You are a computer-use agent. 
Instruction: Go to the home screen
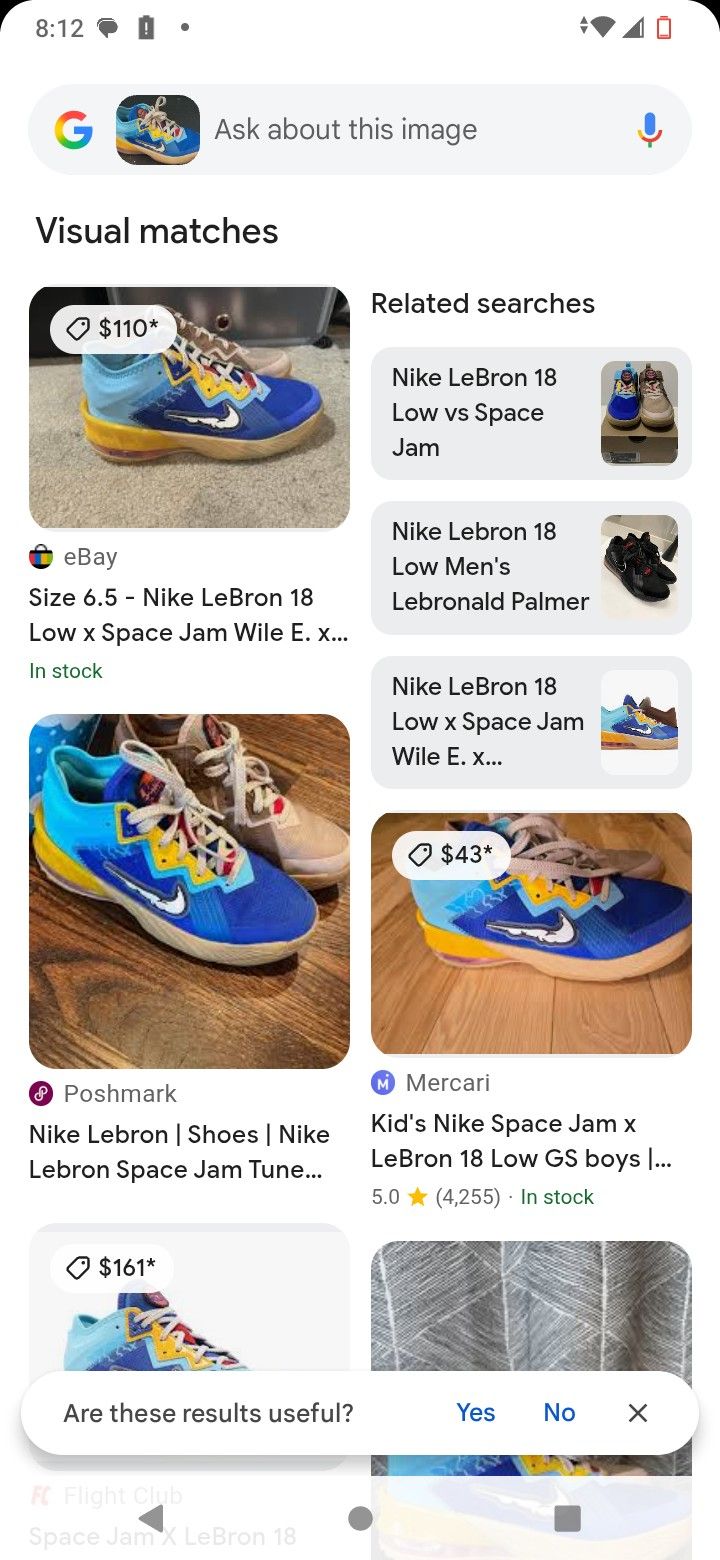tap(360, 1518)
